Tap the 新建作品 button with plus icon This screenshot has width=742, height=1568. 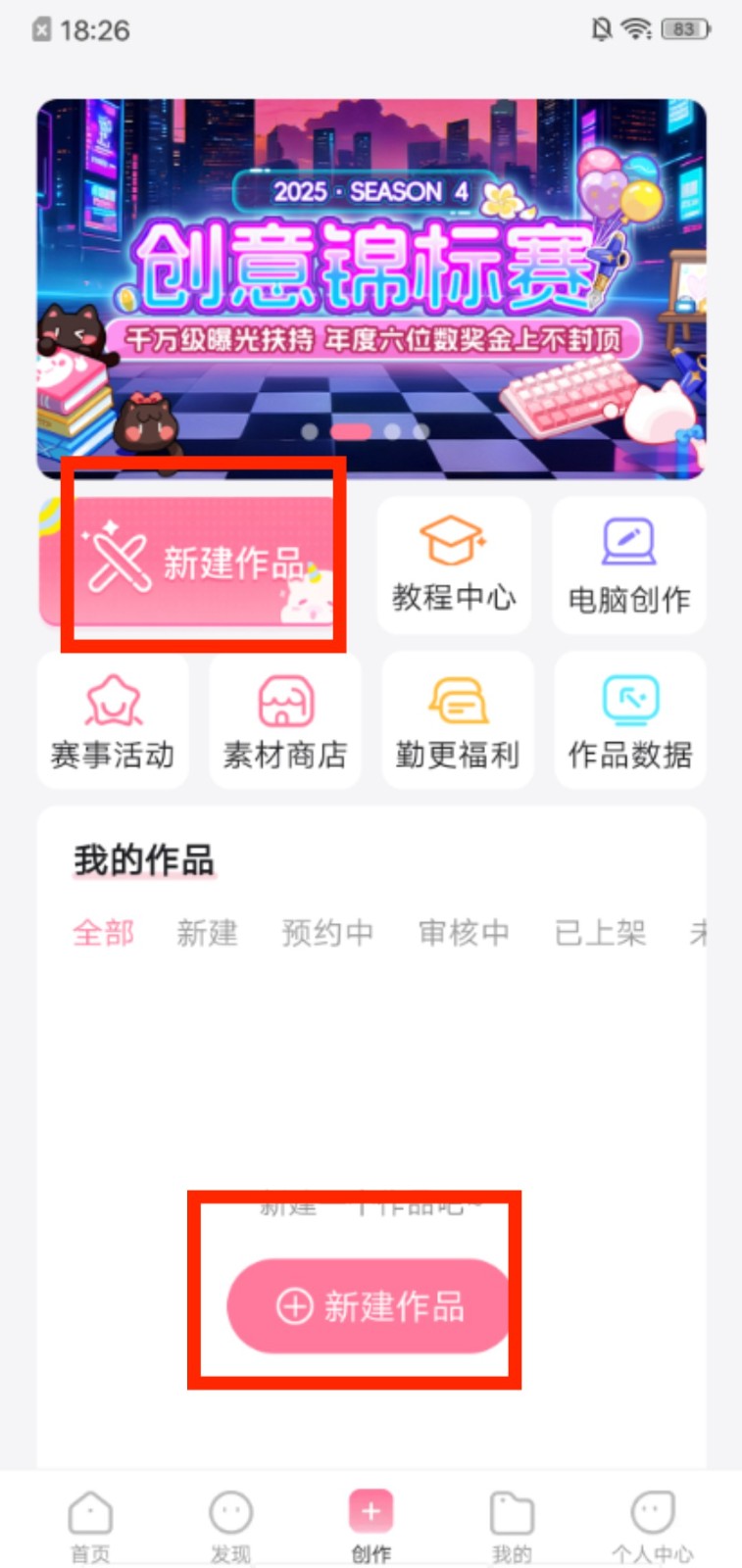(x=370, y=1306)
